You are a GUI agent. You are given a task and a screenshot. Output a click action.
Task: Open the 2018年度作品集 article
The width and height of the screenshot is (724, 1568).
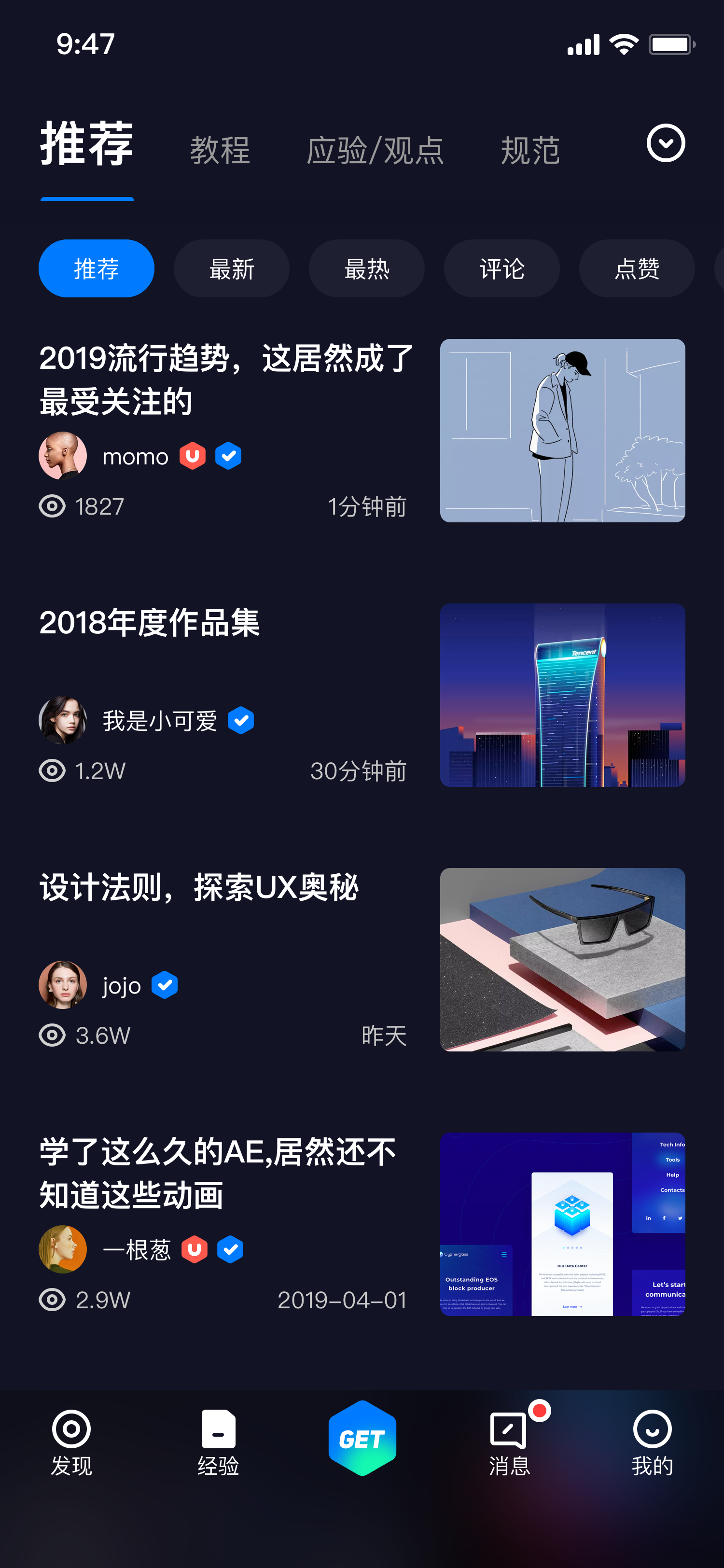[x=150, y=623]
